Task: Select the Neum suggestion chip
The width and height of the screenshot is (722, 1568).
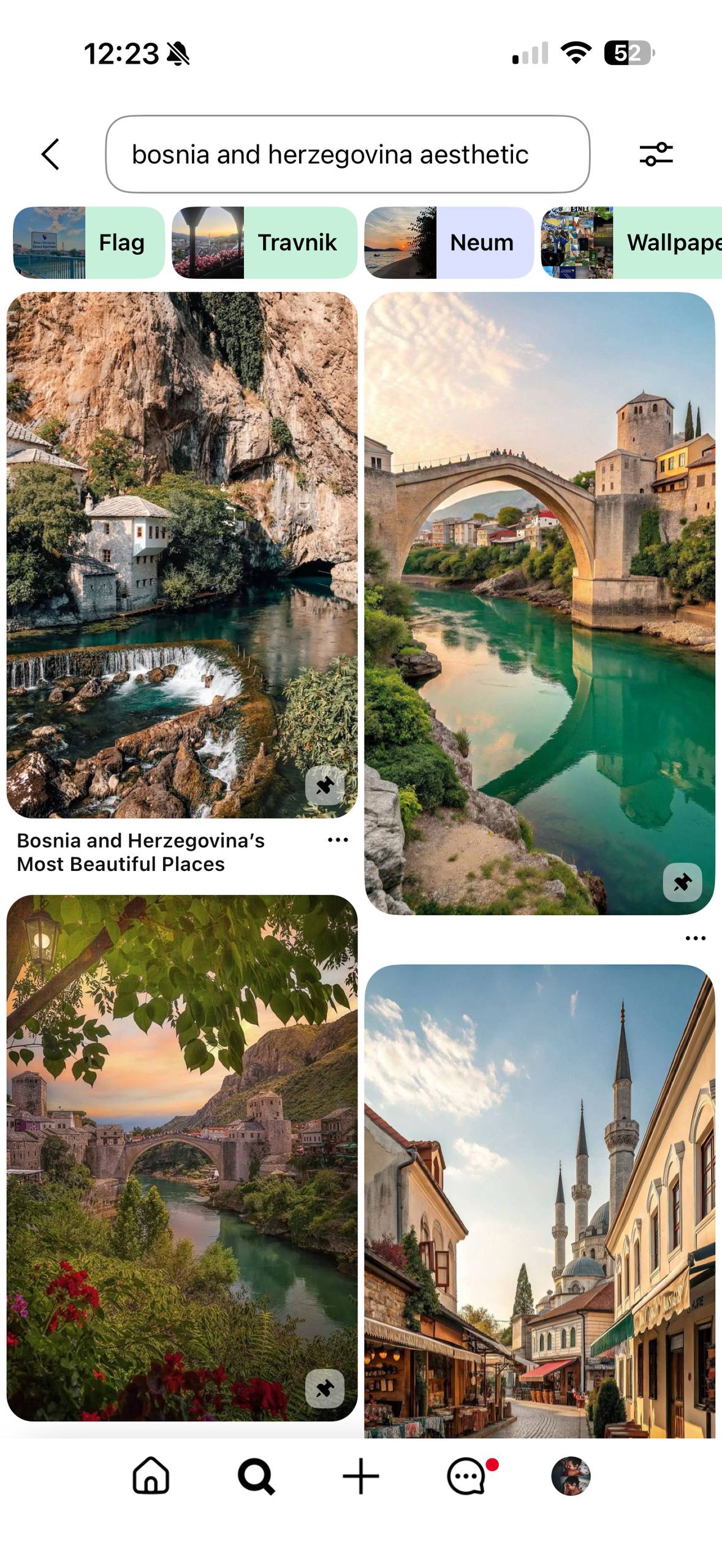Action: (449, 243)
